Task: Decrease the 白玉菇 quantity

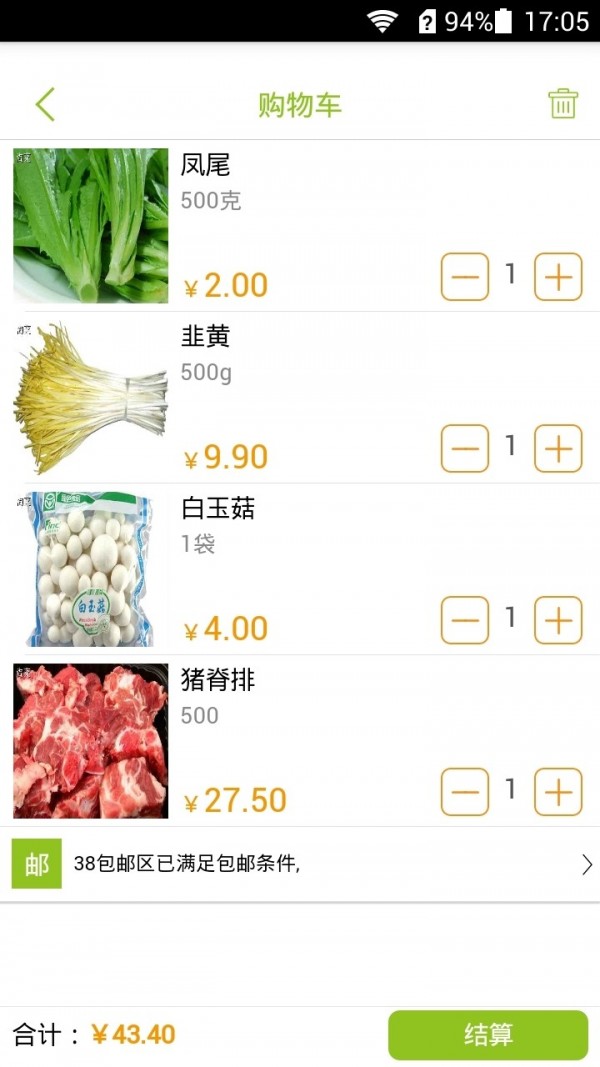Action: pyautogui.click(x=465, y=621)
